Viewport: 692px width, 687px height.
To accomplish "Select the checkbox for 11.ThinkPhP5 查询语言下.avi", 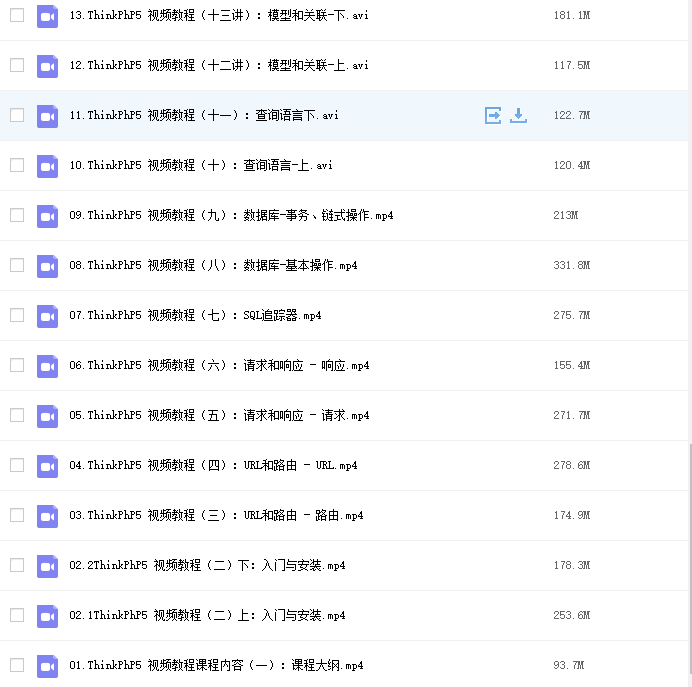I will click(x=17, y=115).
